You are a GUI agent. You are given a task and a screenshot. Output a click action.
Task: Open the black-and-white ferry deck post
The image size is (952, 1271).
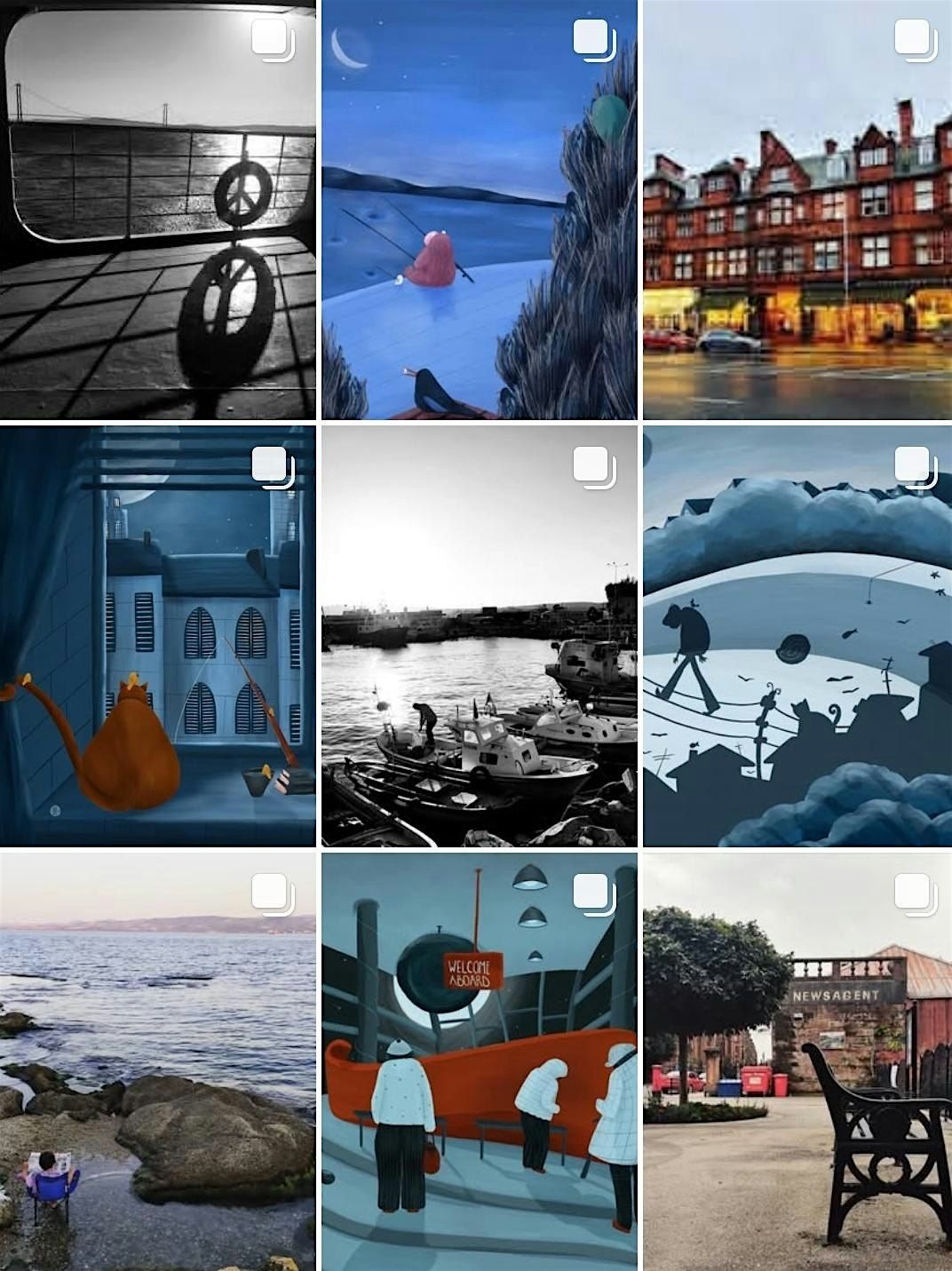click(157, 209)
